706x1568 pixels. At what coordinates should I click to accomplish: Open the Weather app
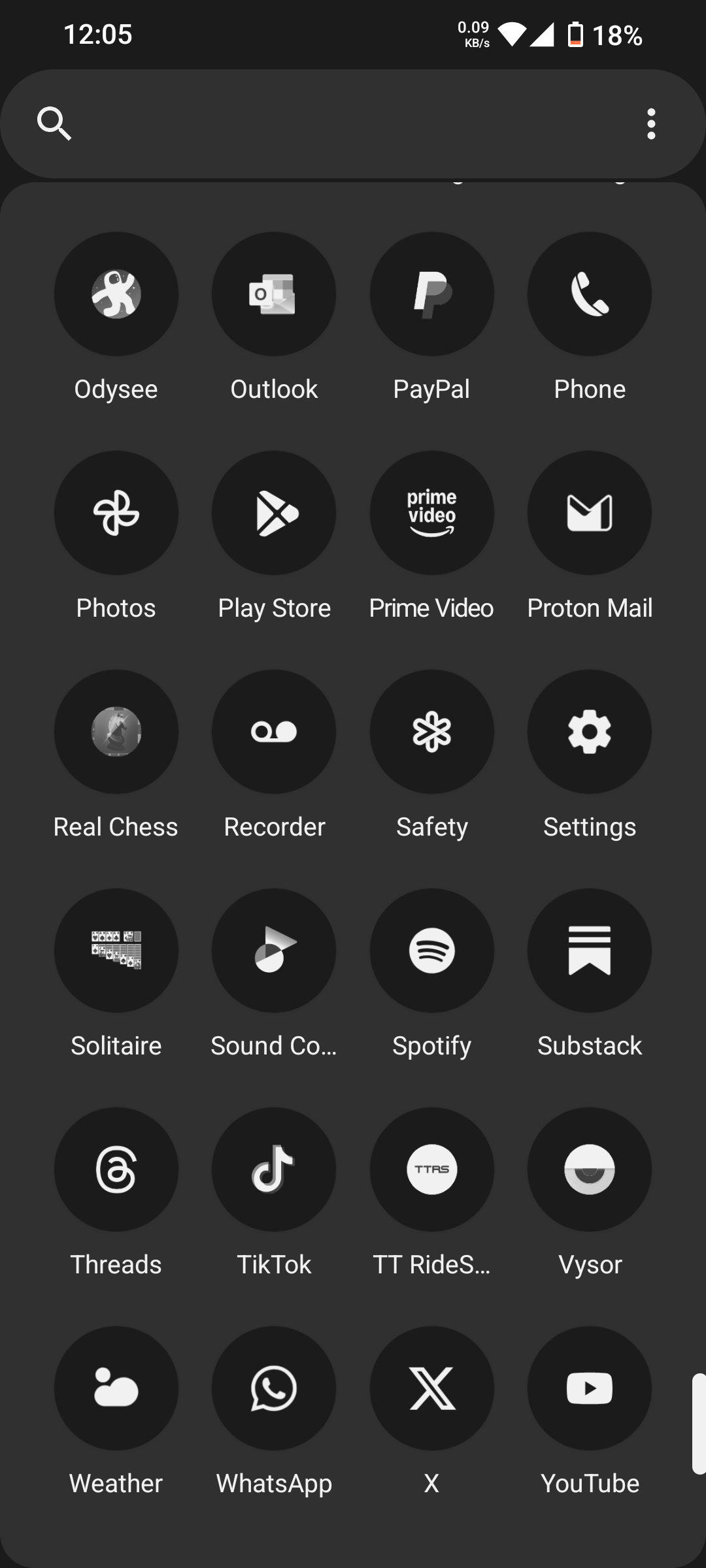coord(116,1388)
